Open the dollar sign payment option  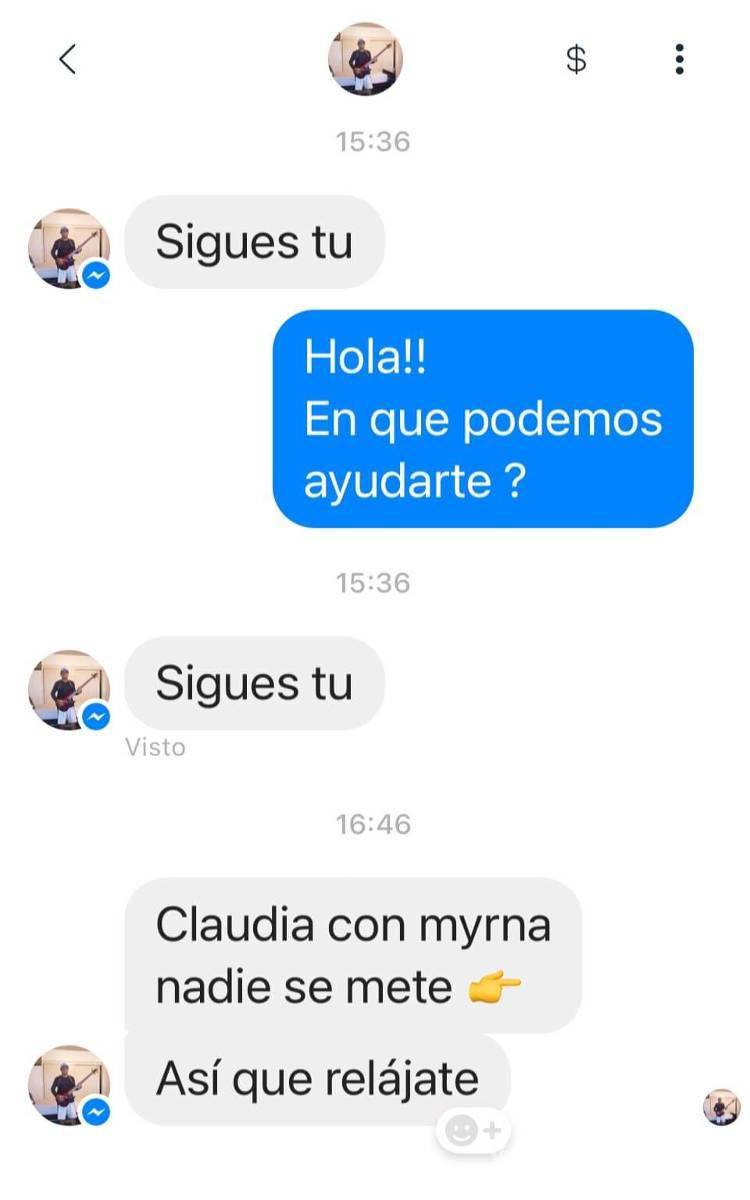coord(575,60)
